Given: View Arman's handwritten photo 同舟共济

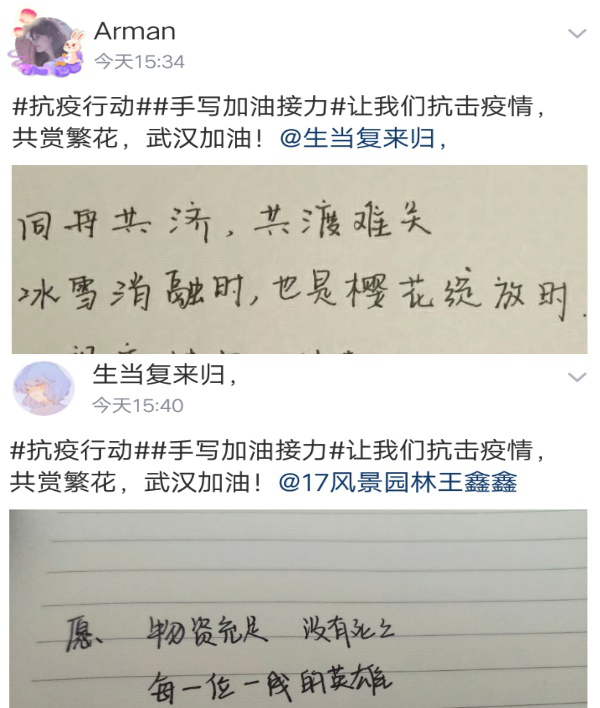Looking at the screenshot, I should [299, 259].
